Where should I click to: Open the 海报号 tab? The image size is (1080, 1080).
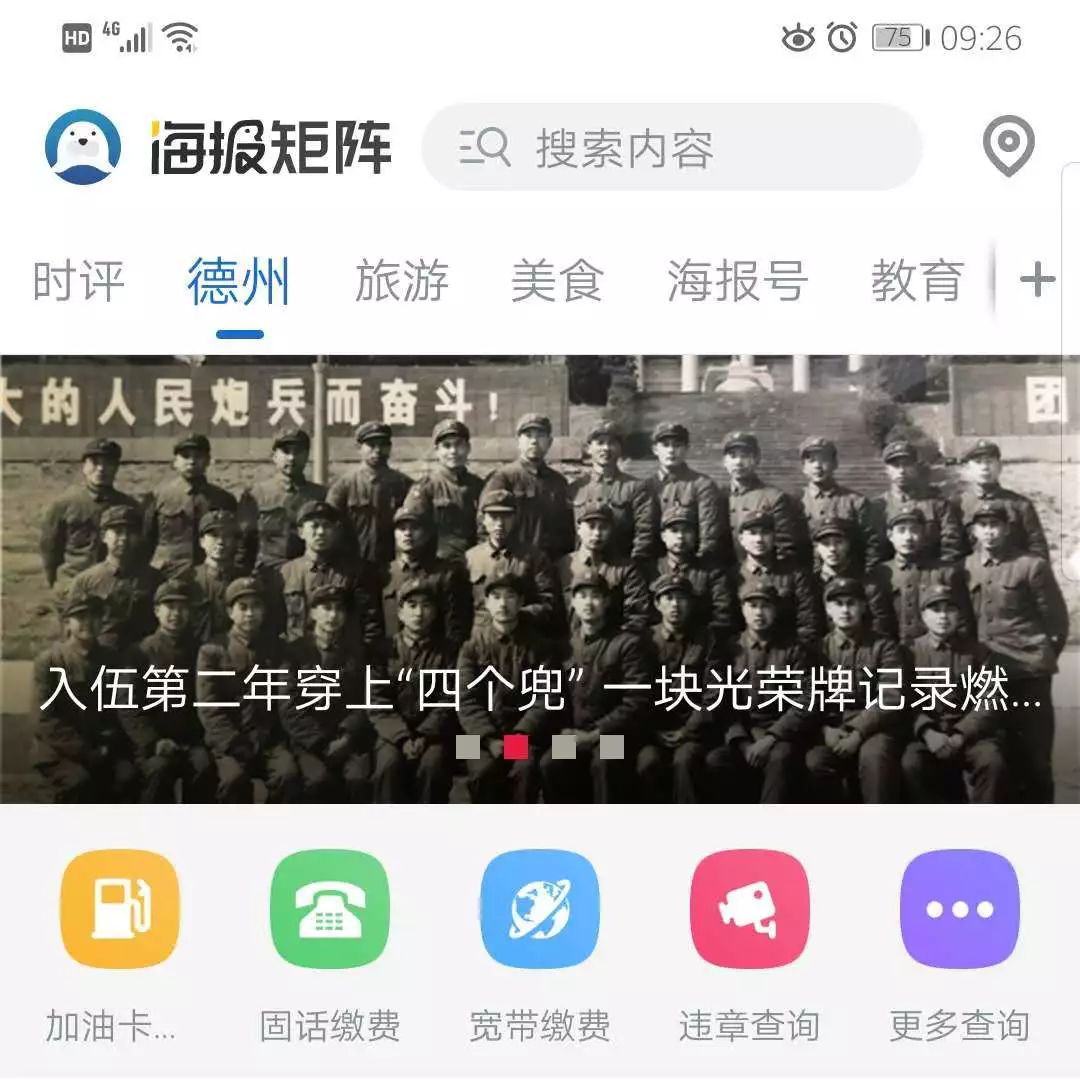point(737,281)
